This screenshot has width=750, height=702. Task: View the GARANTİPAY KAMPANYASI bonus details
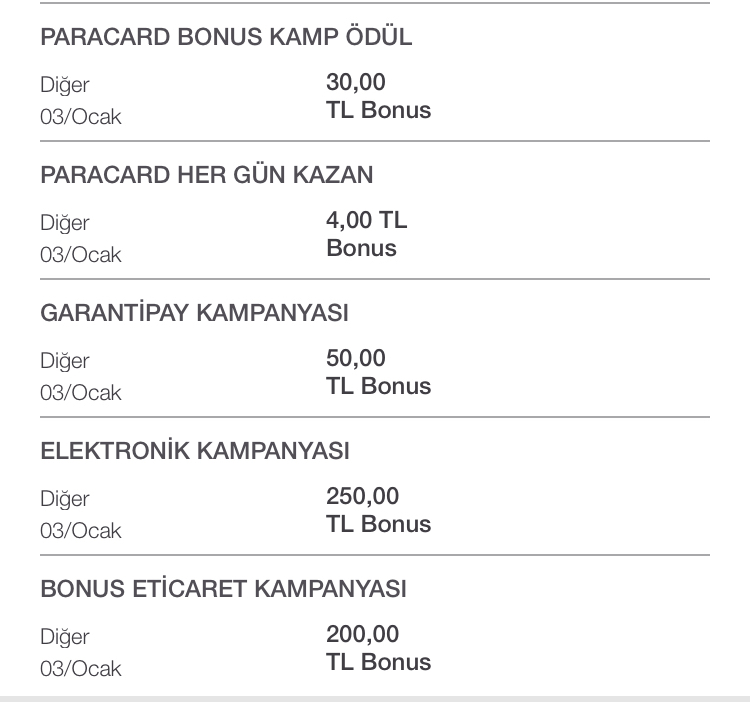click(x=375, y=348)
